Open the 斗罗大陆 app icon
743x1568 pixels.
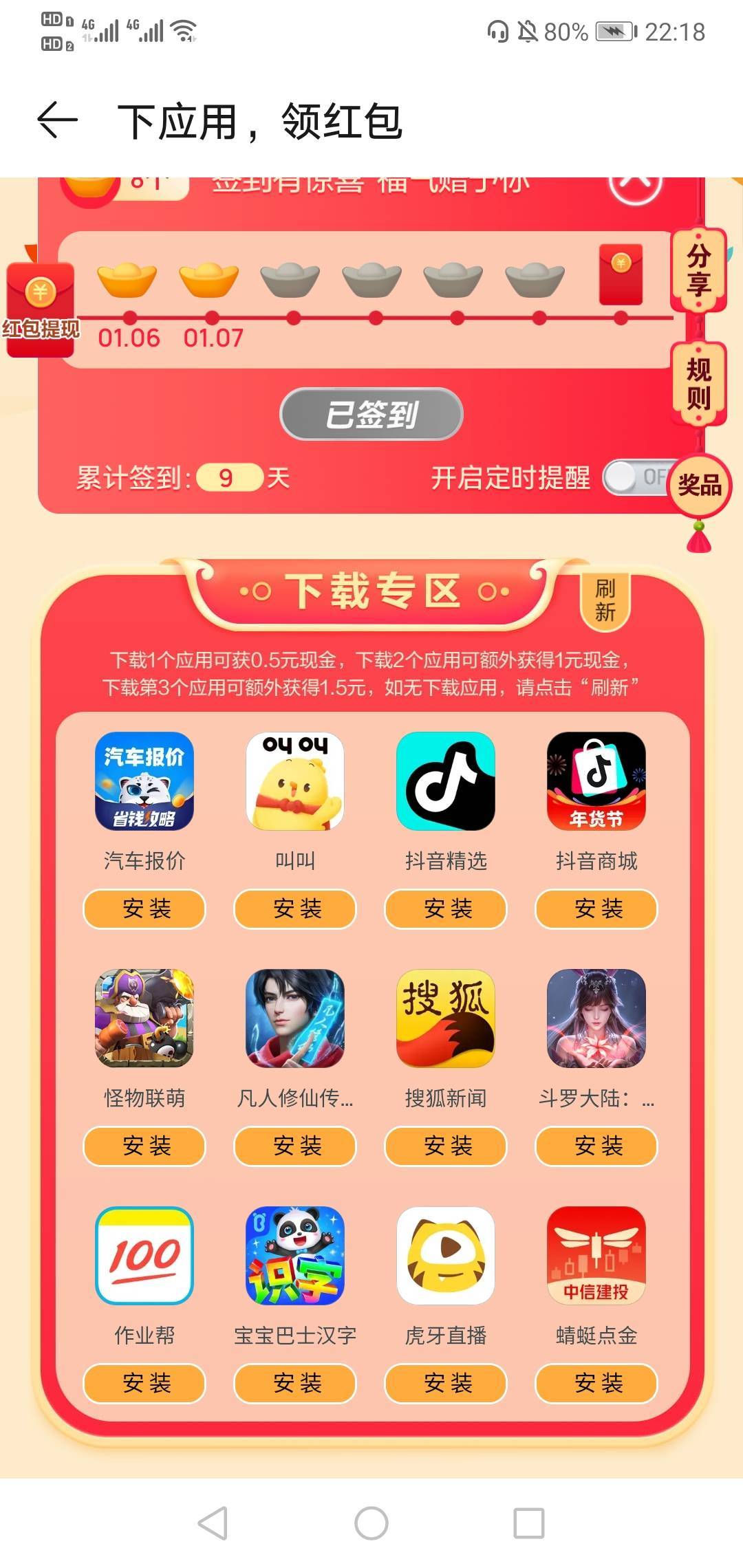tap(596, 1019)
